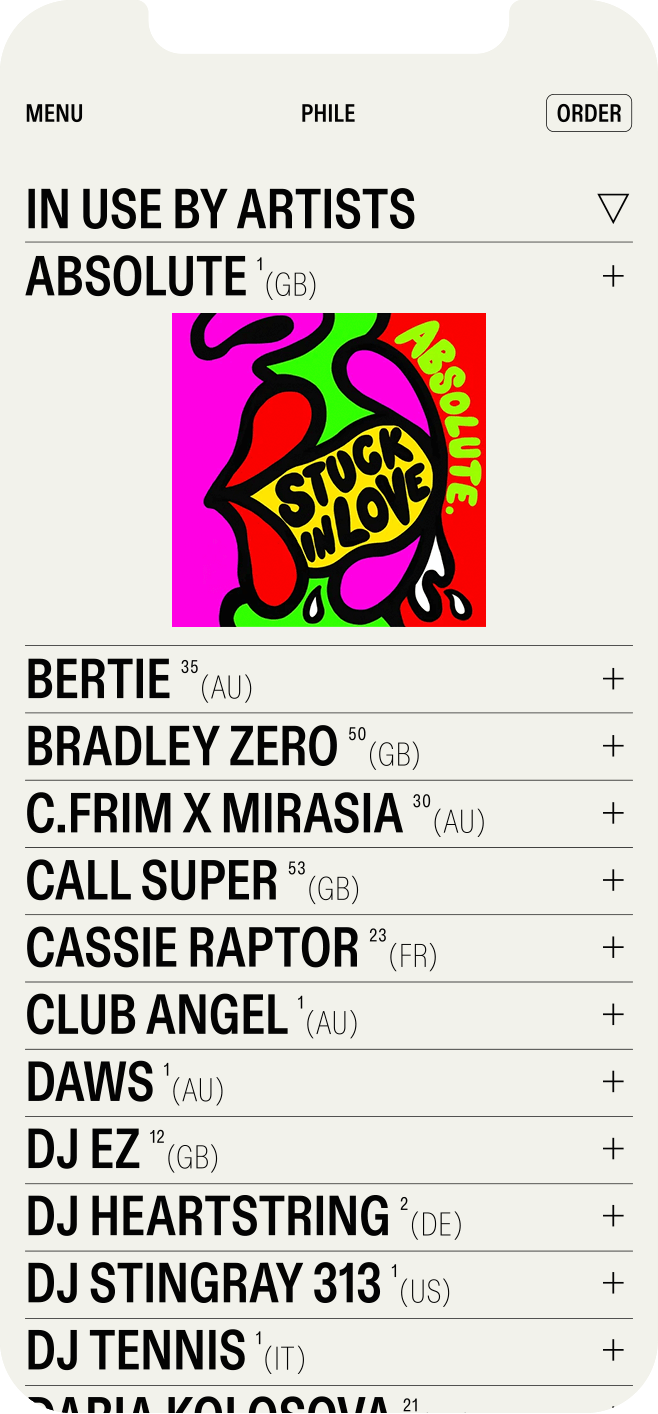Open the MENU navigation
The image size is (658, 1414).
[54, 114]
